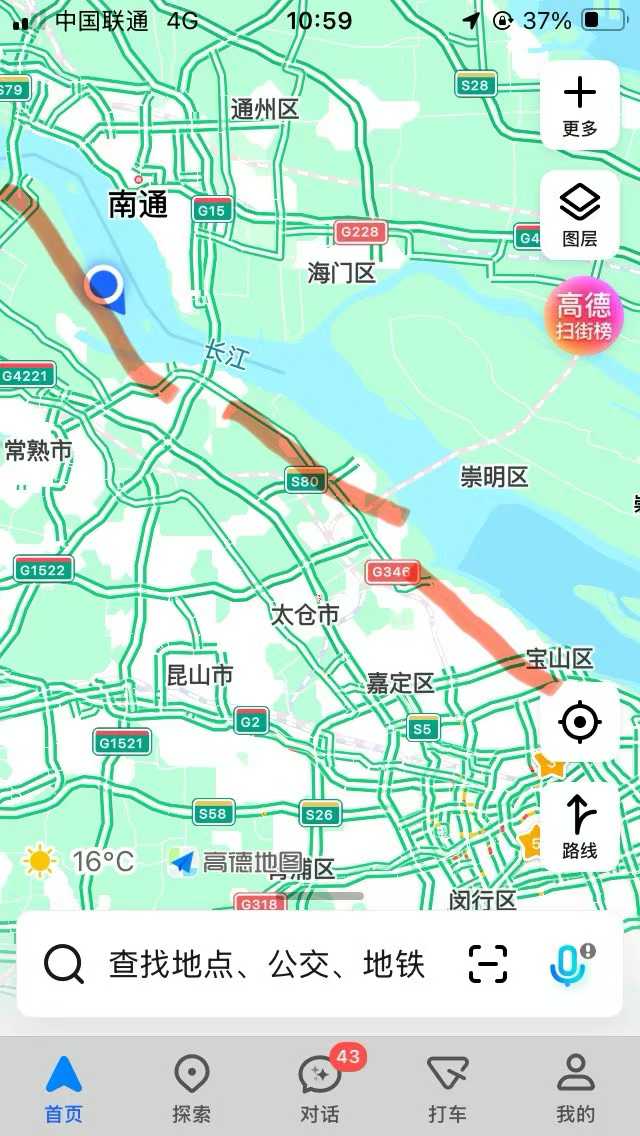Open the 高德扫街榜 badge

(x=584, y=317)
